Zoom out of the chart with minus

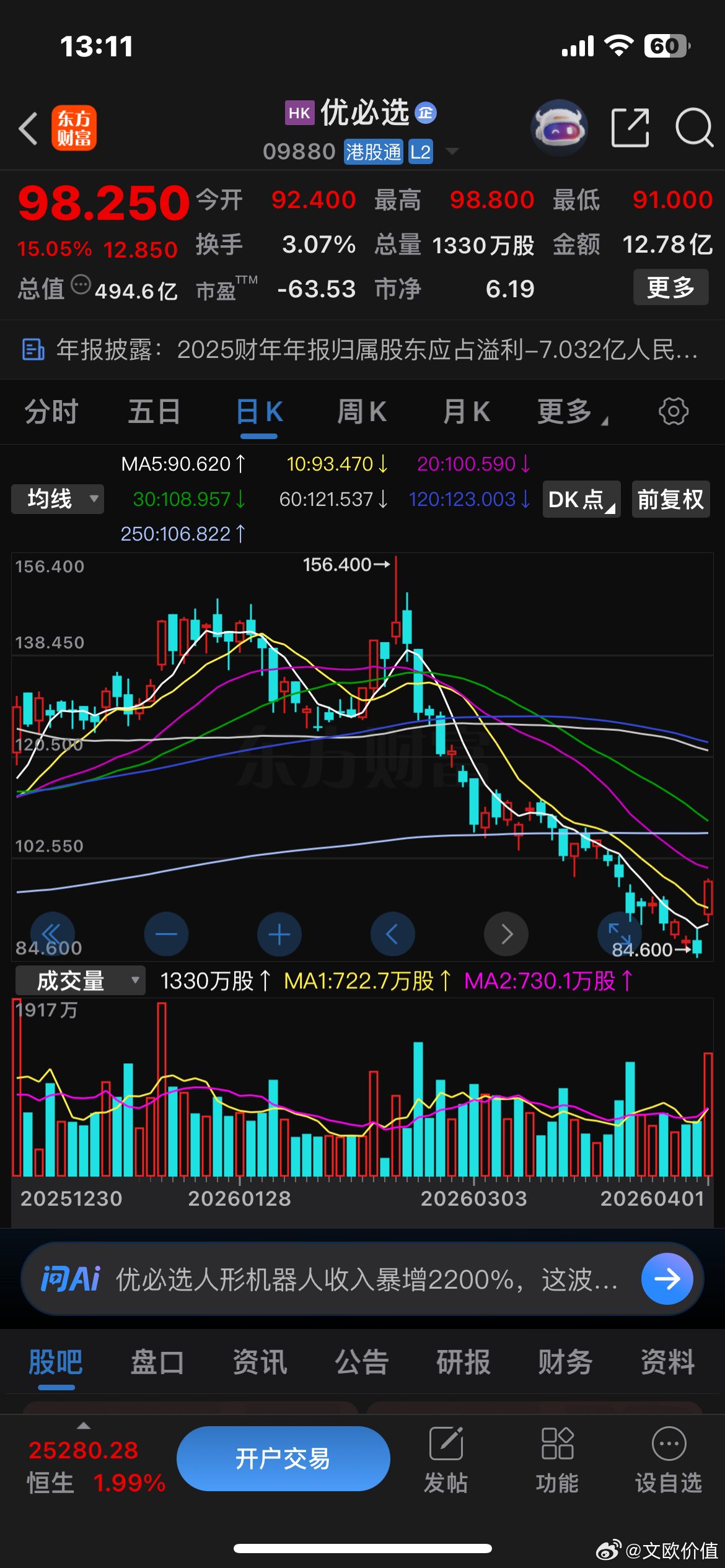click(165, 934)
